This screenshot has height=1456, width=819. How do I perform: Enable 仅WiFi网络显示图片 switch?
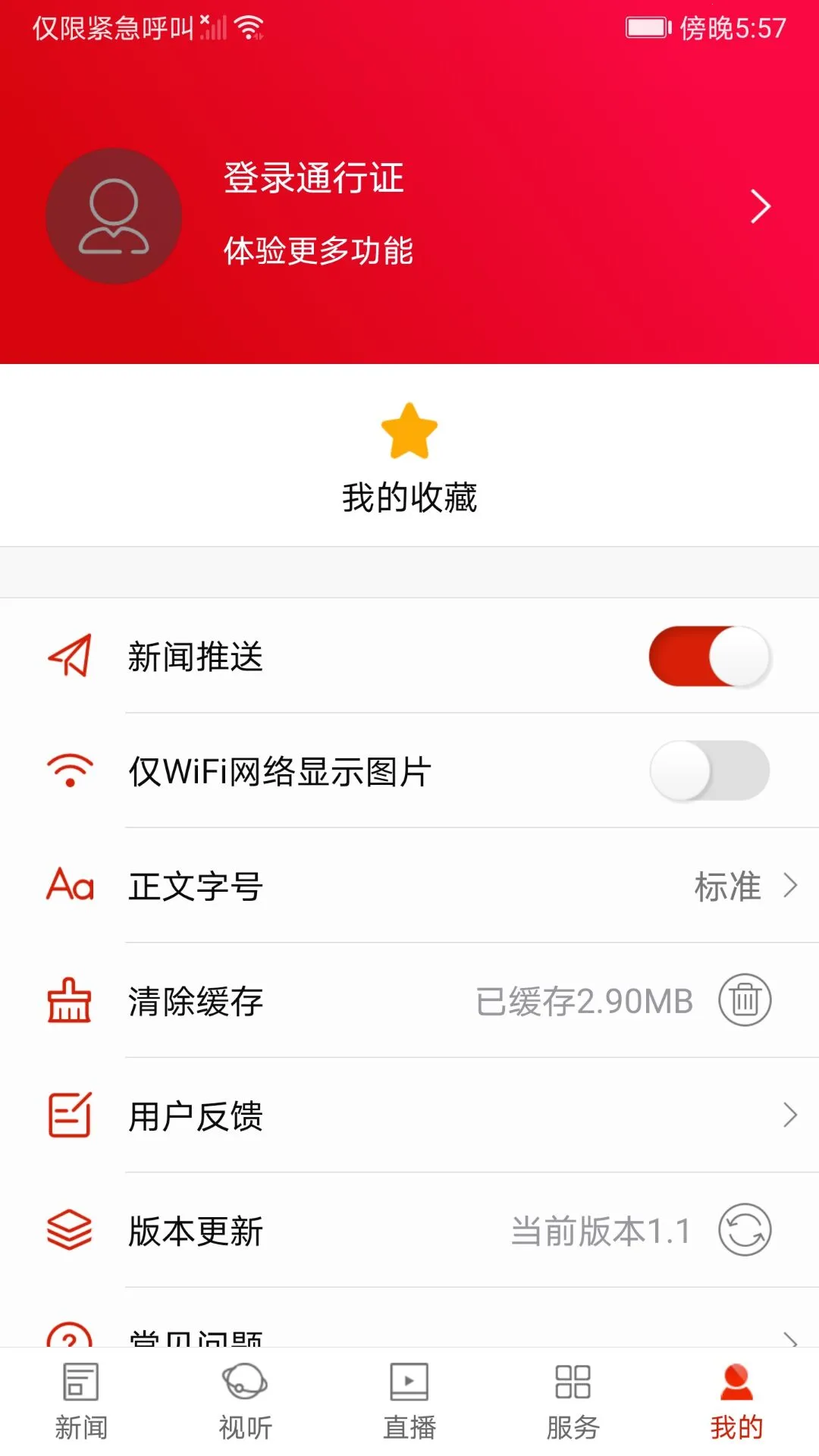710,771
